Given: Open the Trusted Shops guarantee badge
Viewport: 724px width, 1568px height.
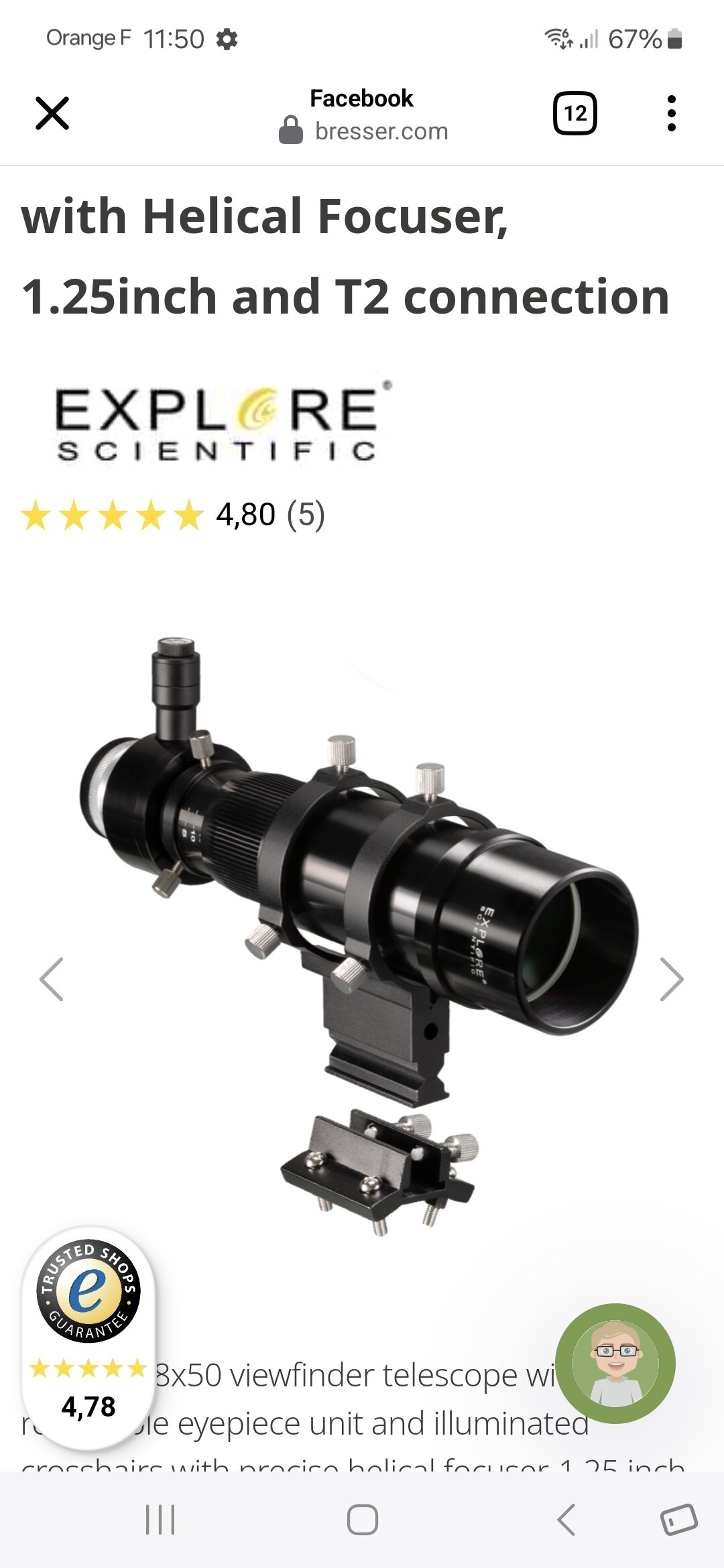Looking at the screenshot, I should pos(88,1333).
